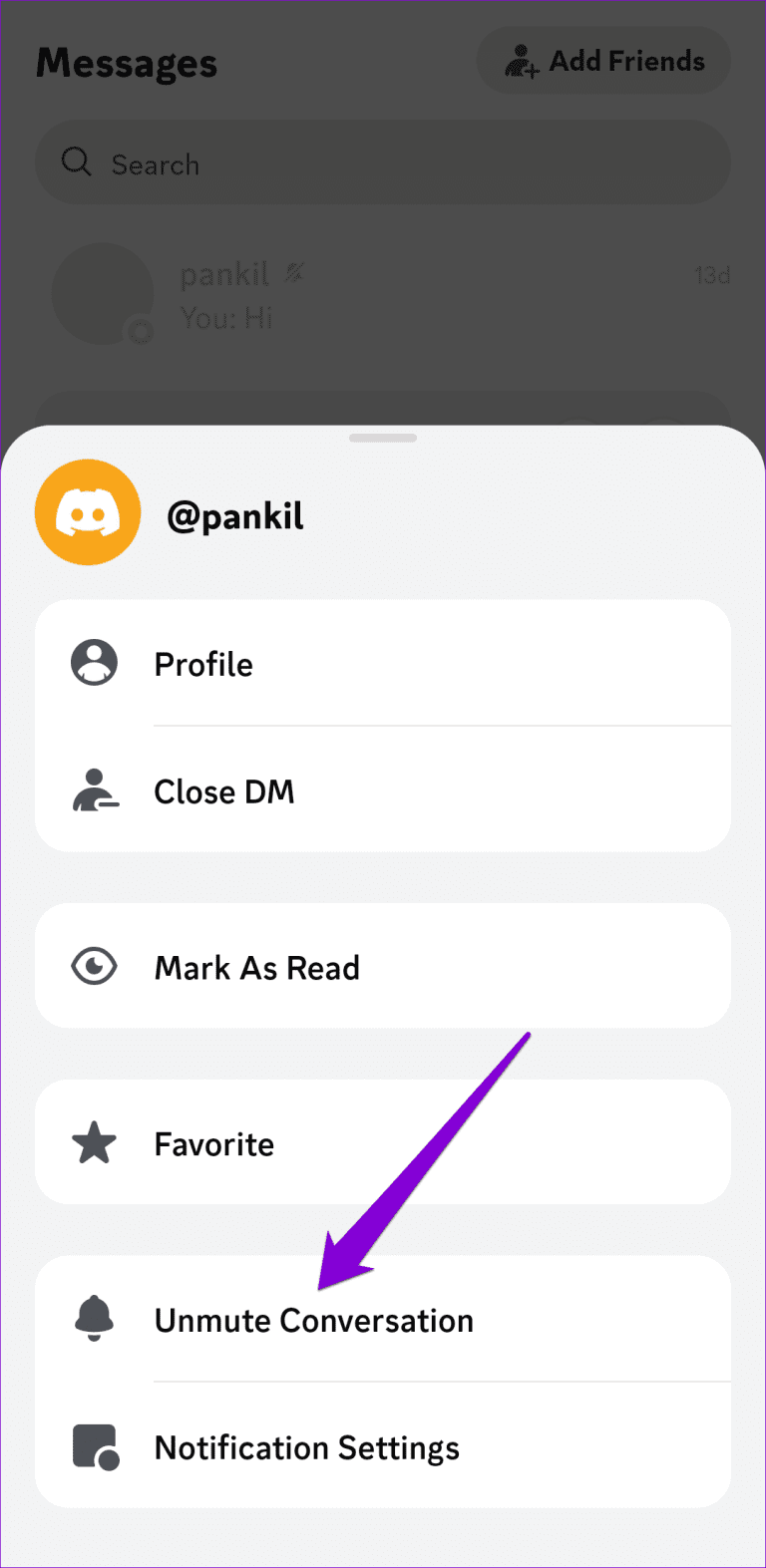The image size is (766, 1568).
Task: Tap pankil's circular profile picture
Action: point(103,294)
